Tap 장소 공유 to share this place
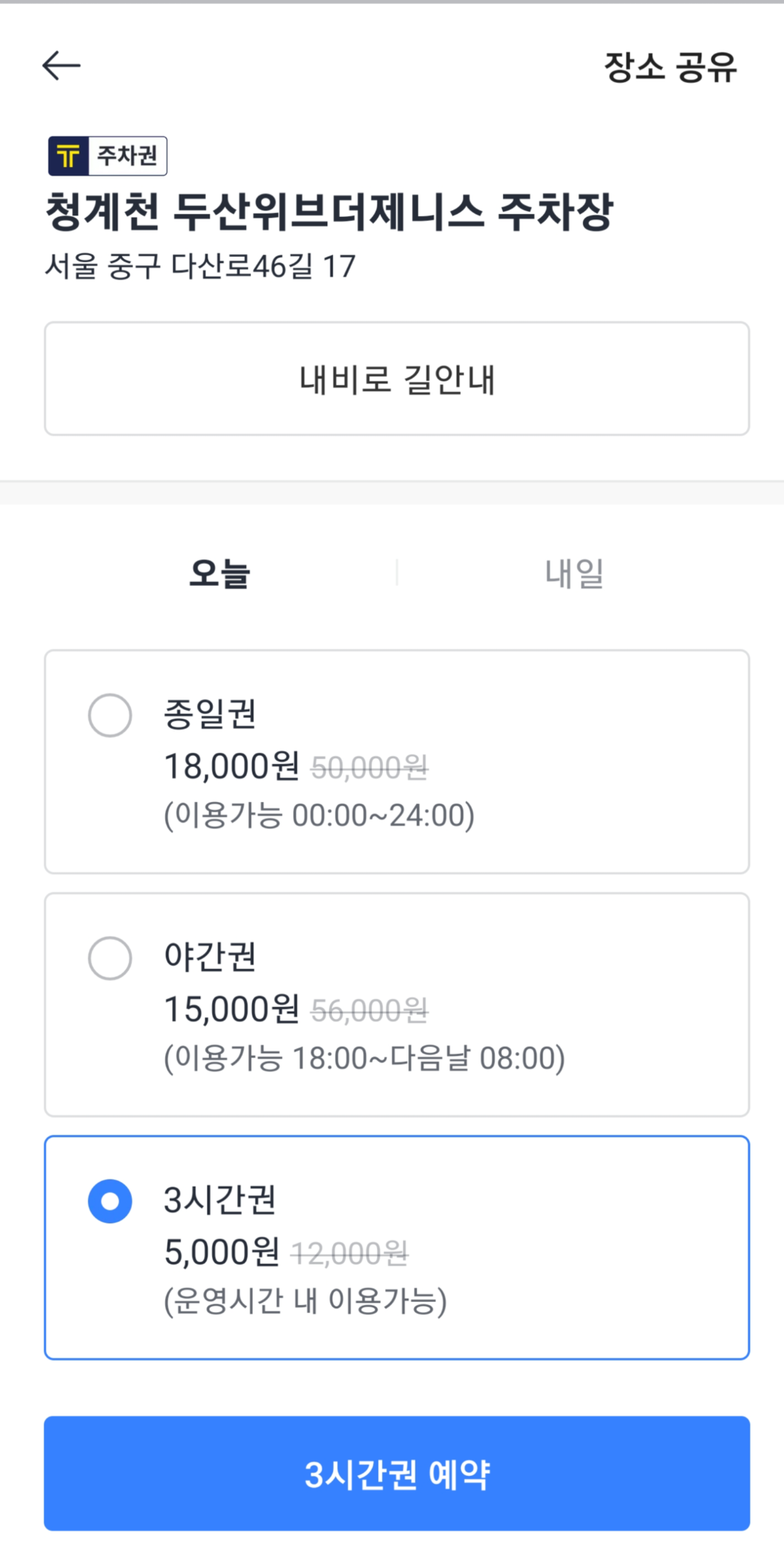784x1561 pixels. (670, 67)
